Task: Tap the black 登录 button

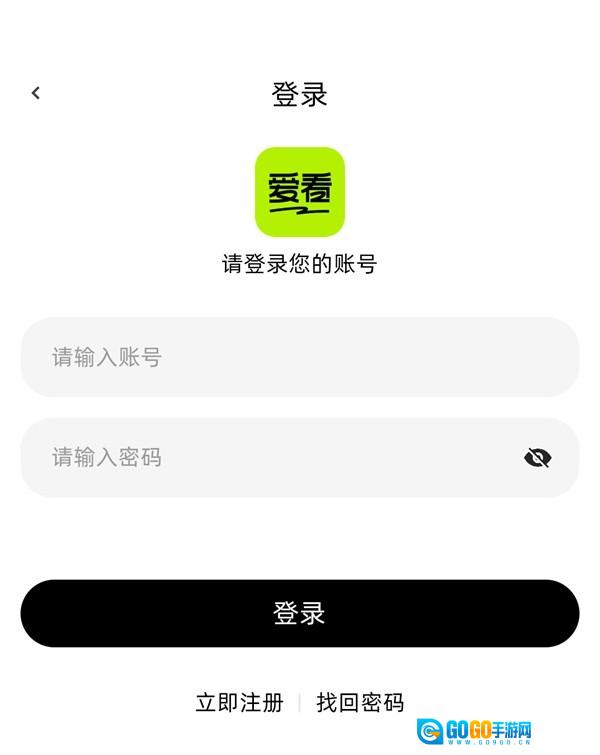Action: (300, 613)
